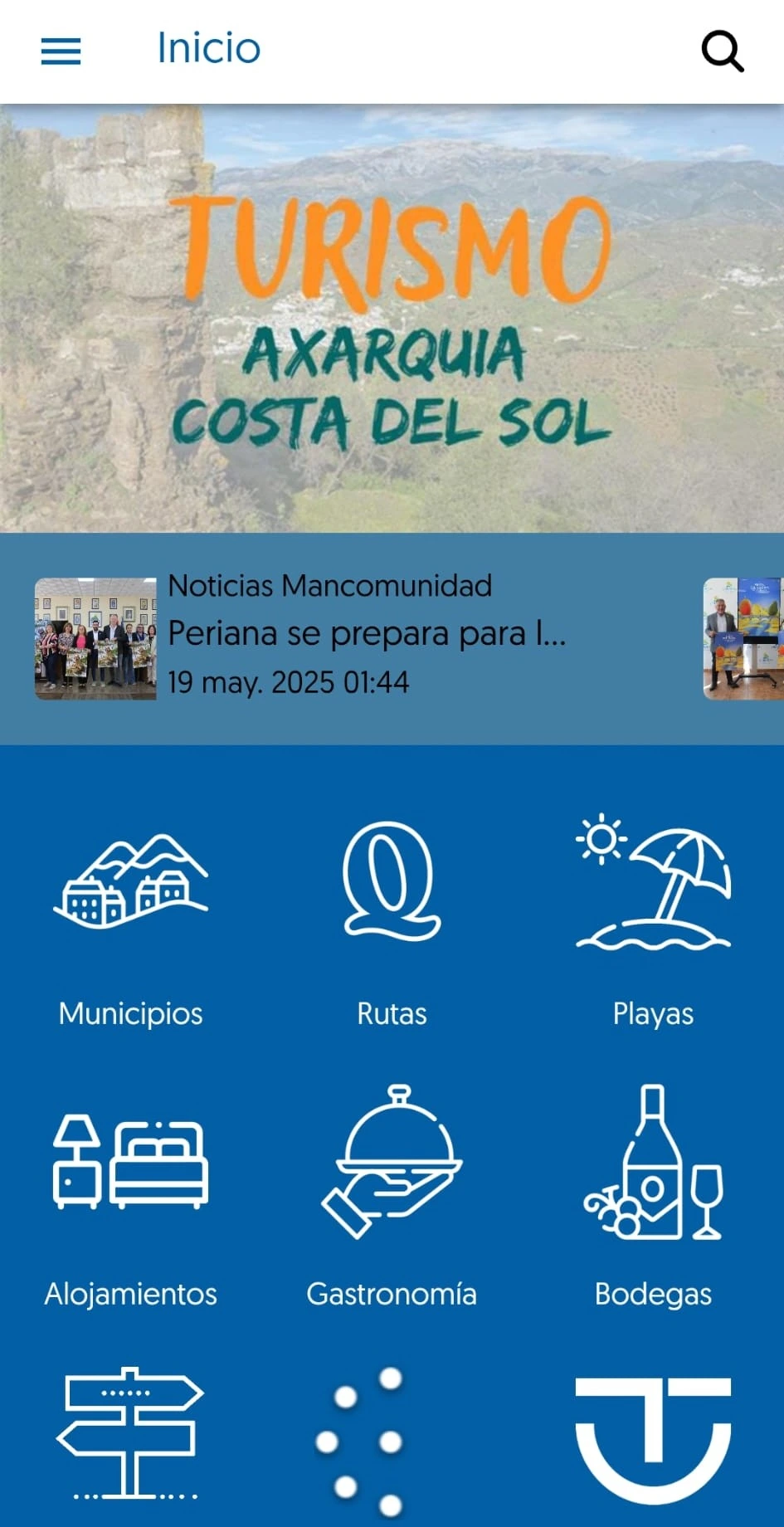784x1527 pixels.
Task: View the Playas section
Action: (x=653, y=921)
